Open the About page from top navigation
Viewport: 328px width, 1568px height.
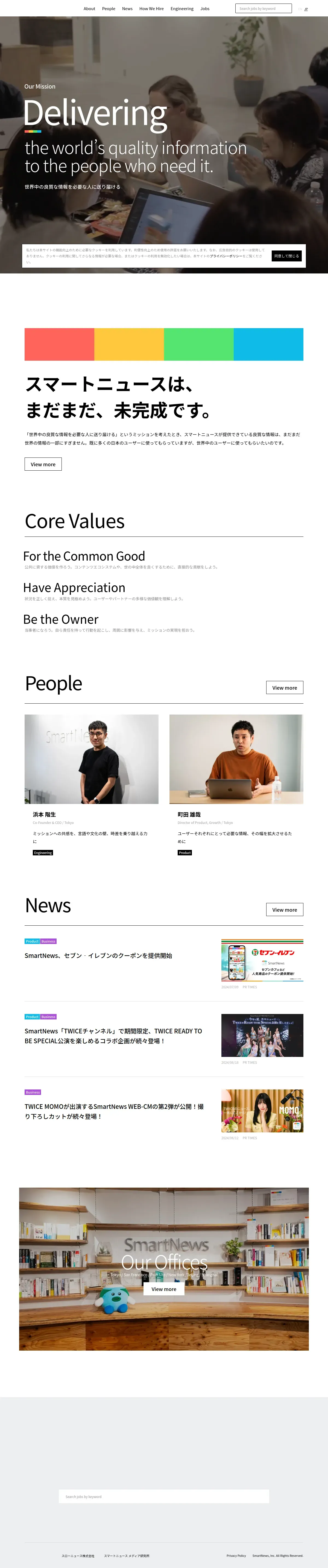point(89,8)
